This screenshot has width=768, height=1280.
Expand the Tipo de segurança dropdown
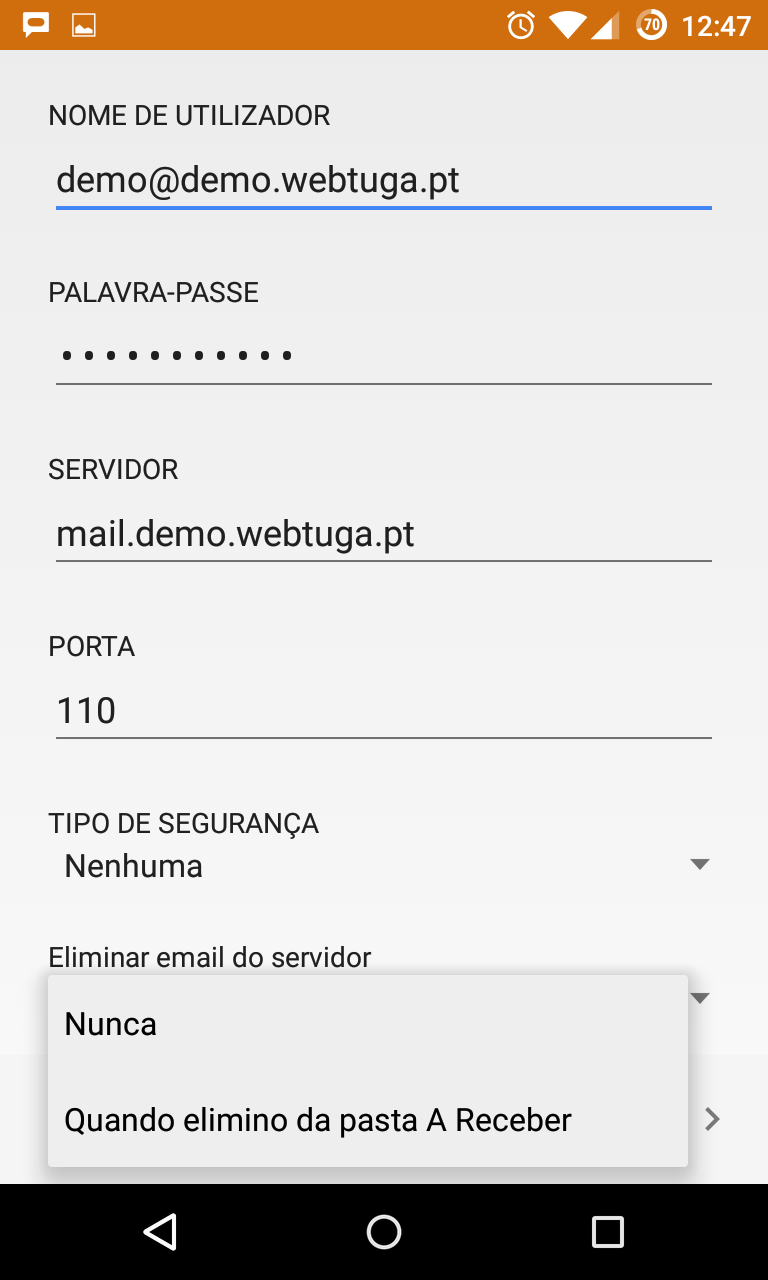pos(383,865)
